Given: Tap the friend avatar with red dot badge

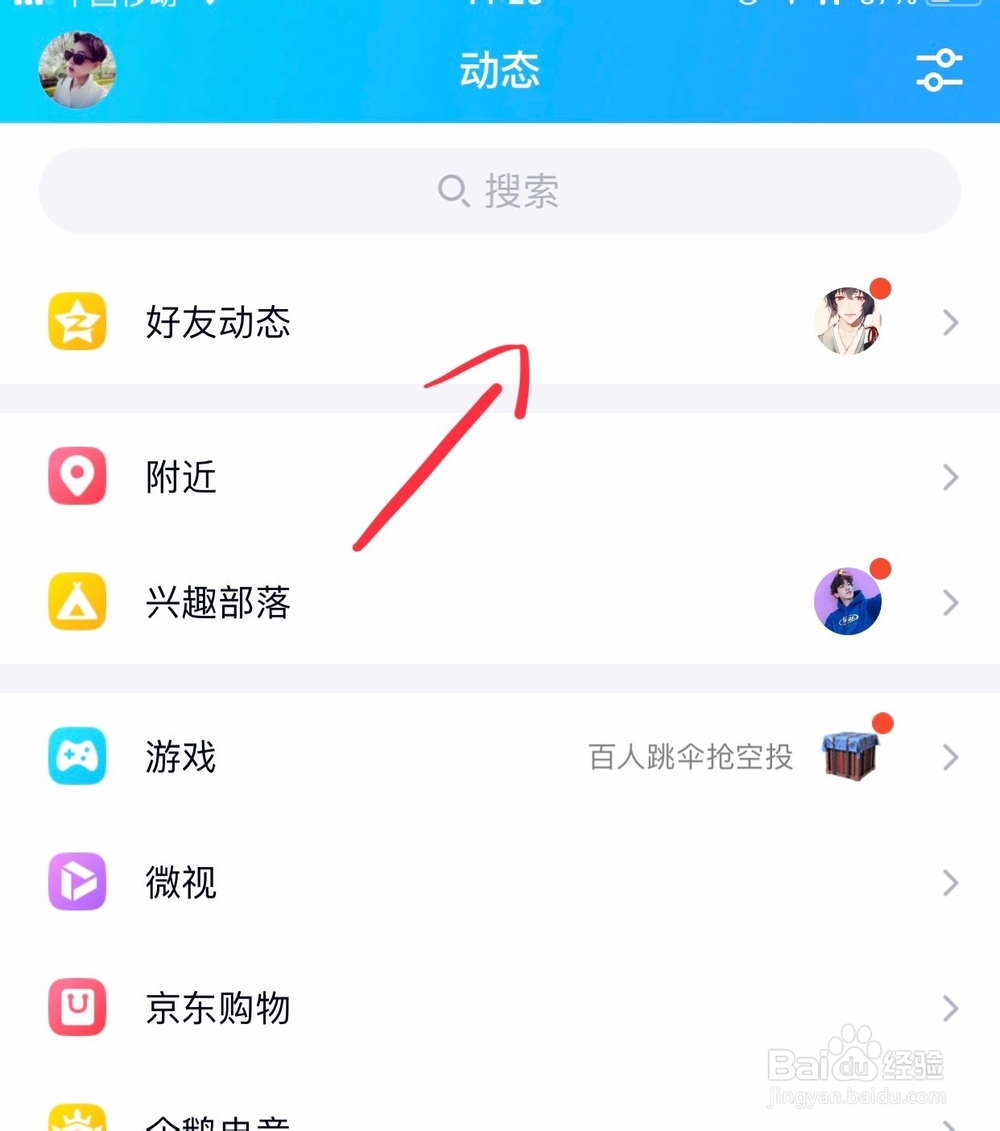Looking at the screenshot, I should (849, 321).
